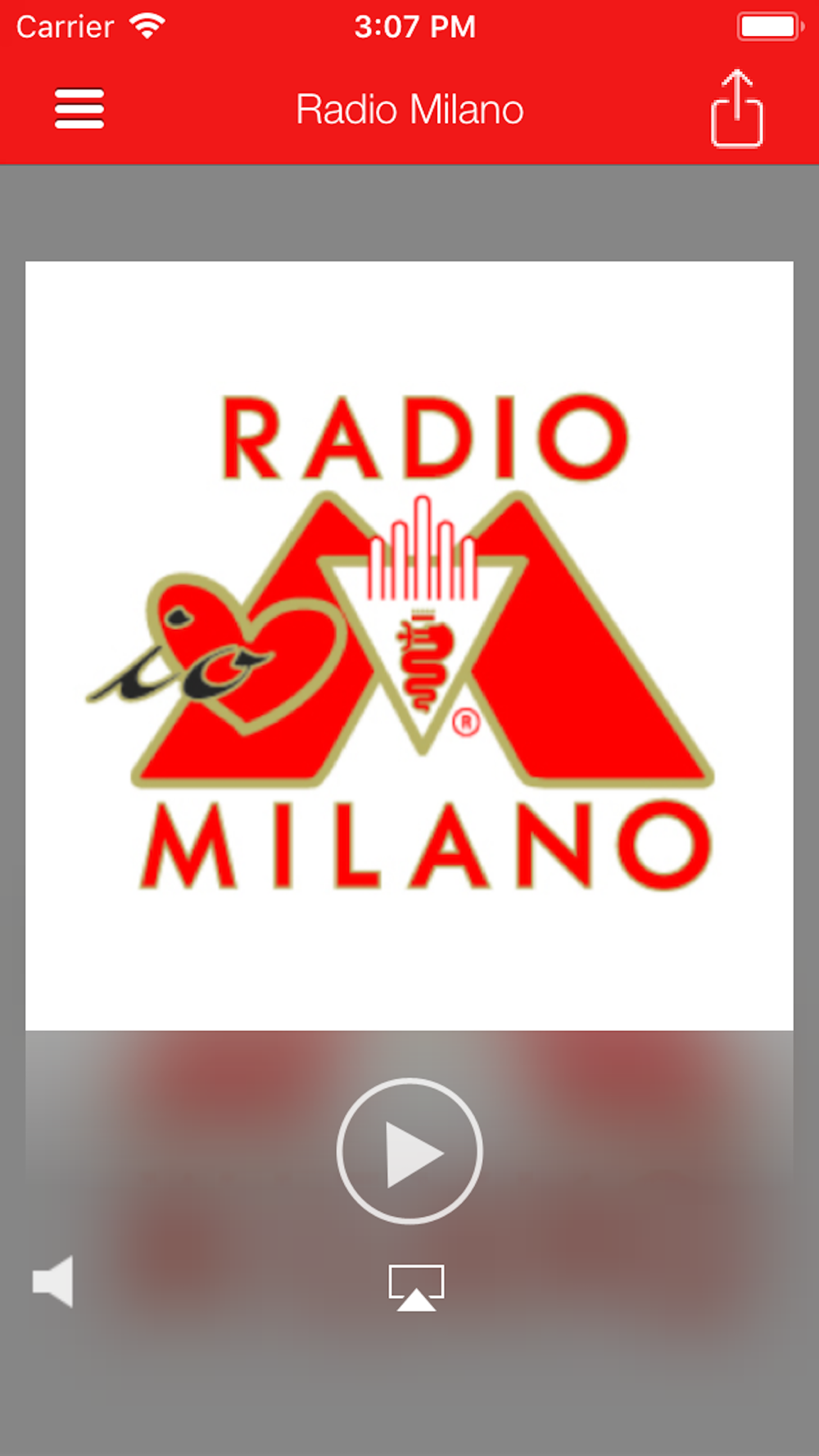Tap the volume speaker icon

(53, 1282)
